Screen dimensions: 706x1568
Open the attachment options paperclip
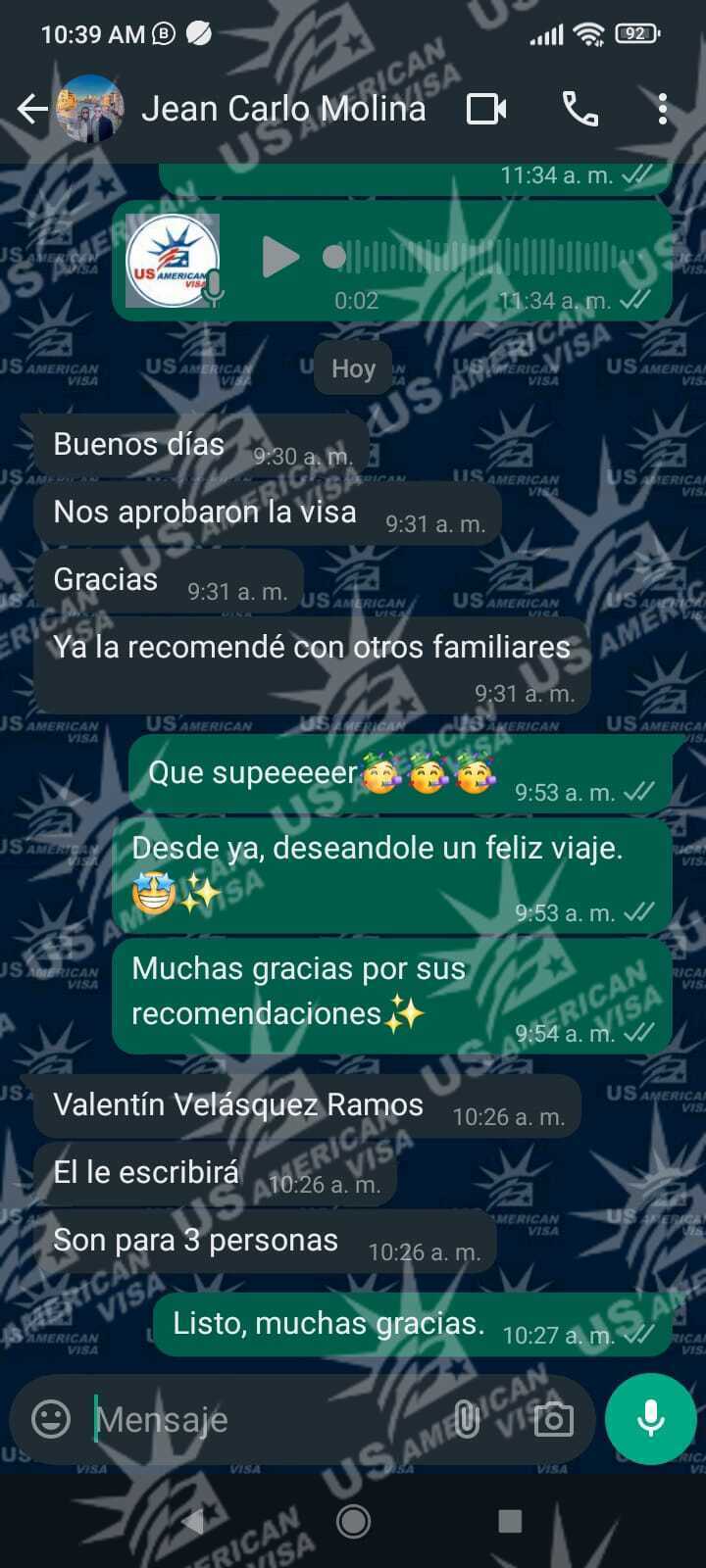(x=468, y=1418)
